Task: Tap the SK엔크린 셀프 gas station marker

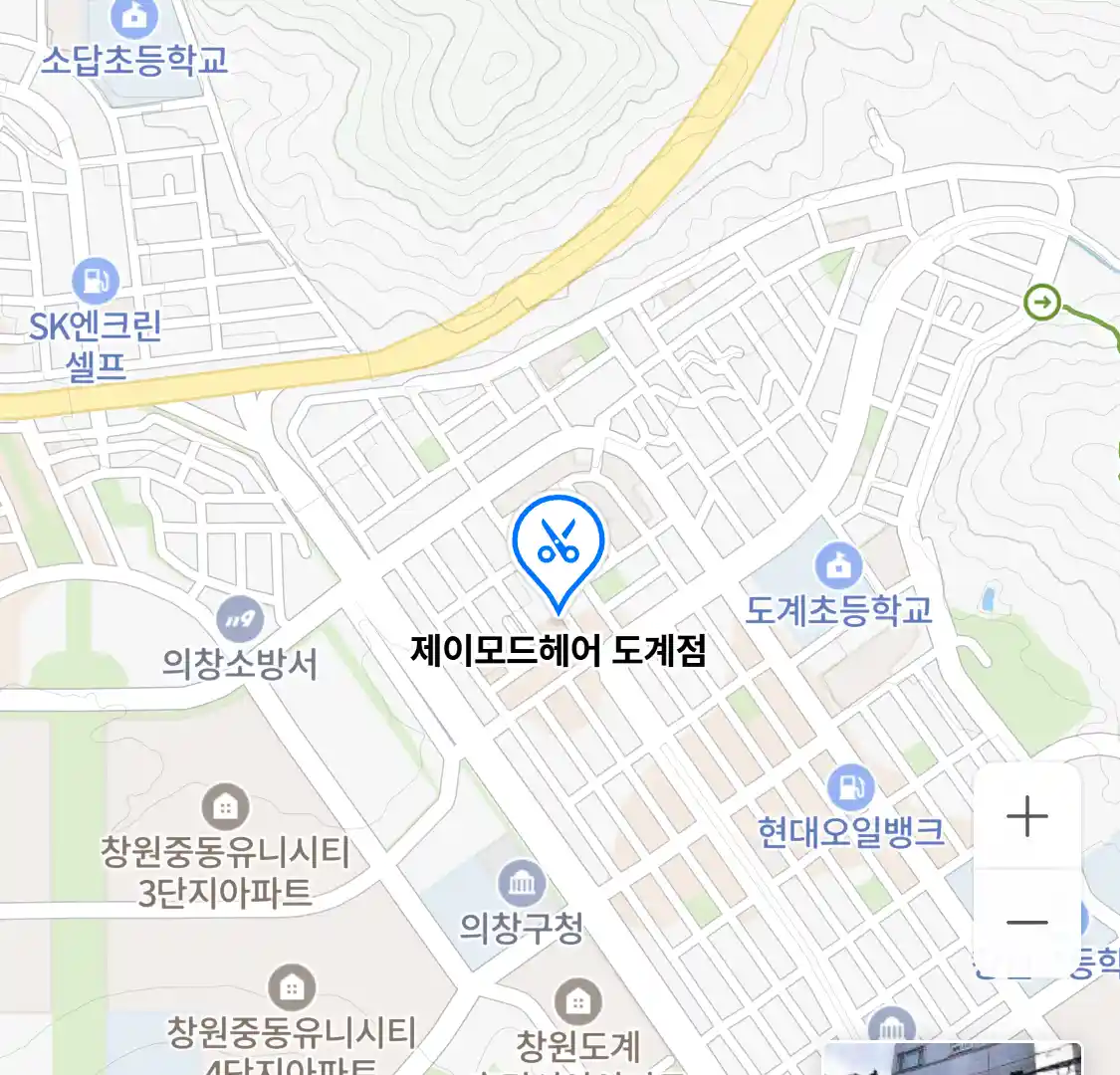Action: pos(96,283)
